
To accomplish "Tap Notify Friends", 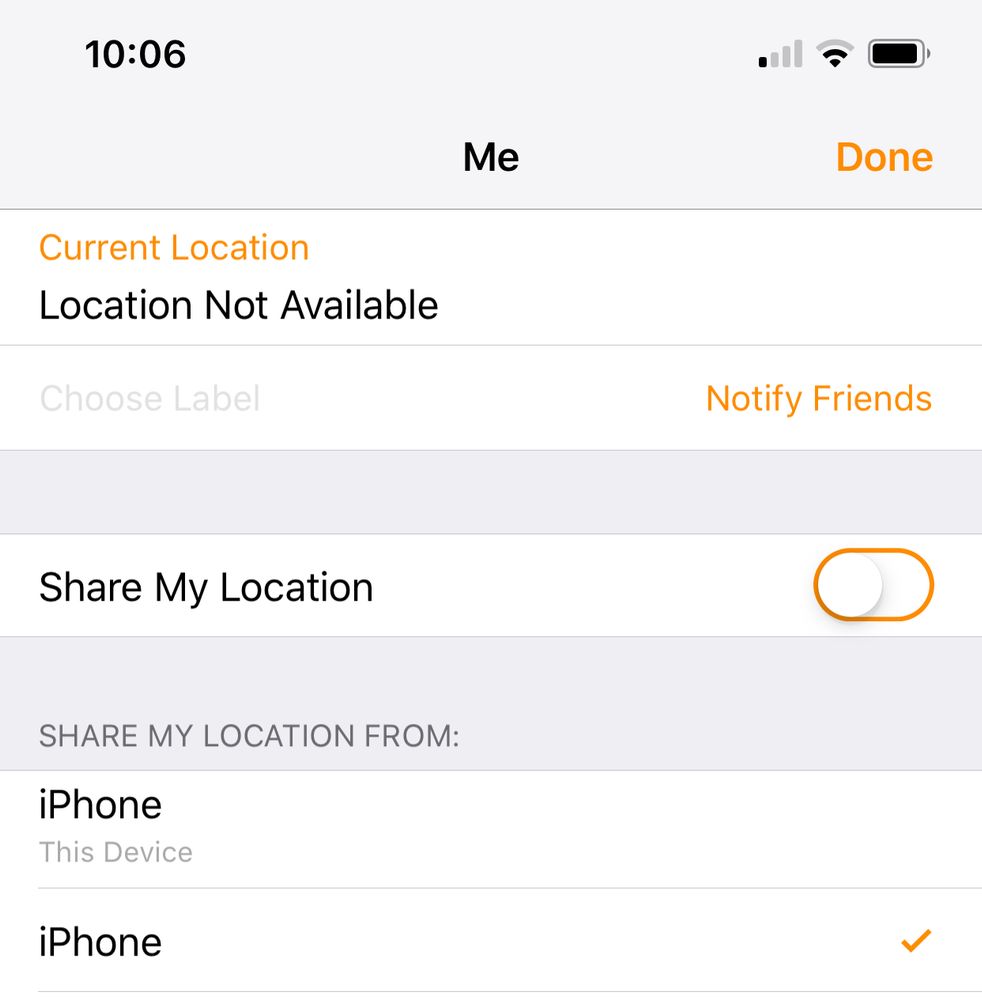I will click(x=818, y=398).
